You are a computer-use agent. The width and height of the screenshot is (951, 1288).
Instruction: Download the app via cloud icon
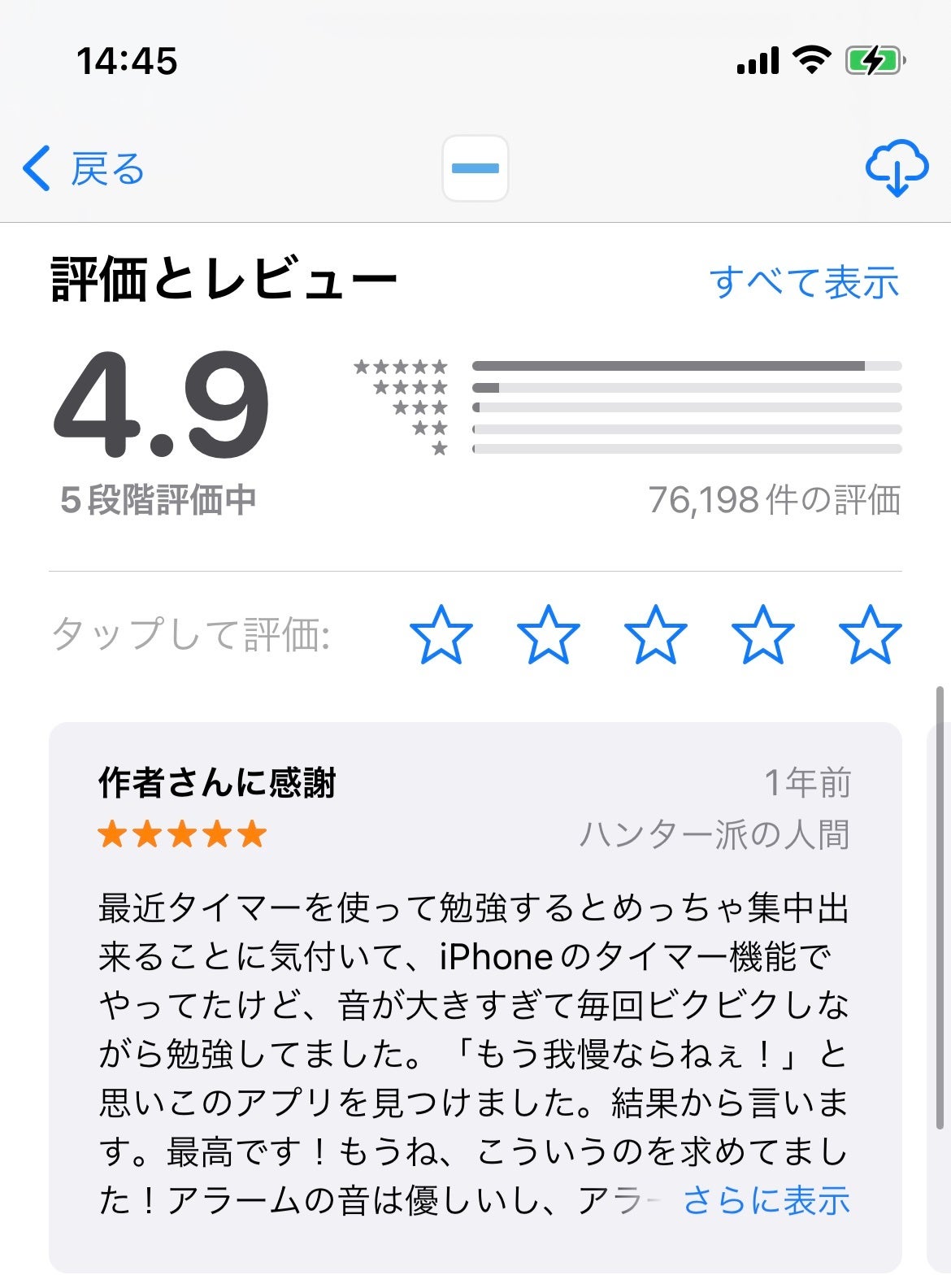tap(897, 168)
